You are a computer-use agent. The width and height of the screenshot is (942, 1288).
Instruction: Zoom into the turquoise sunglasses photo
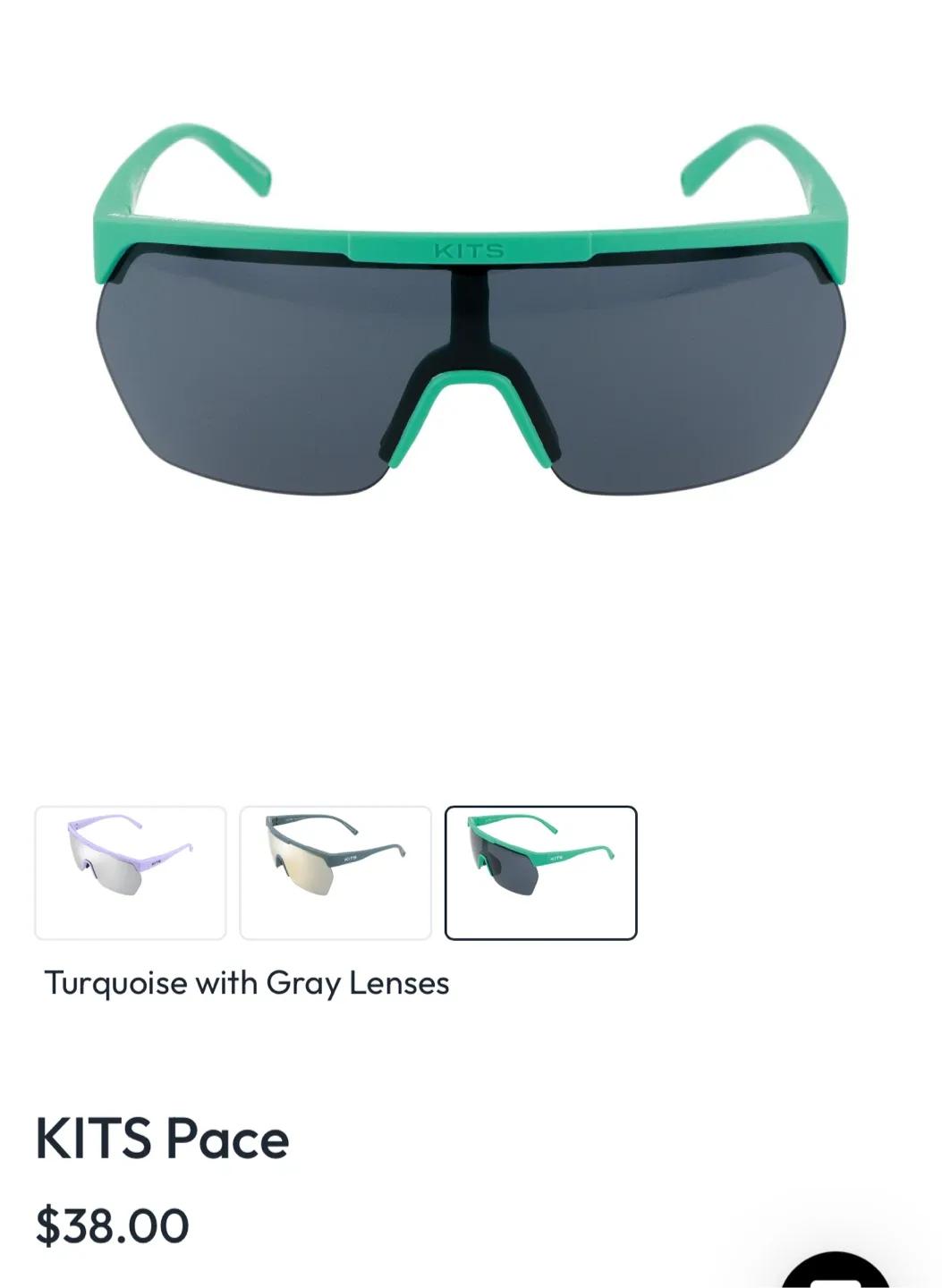click(x=470, y=313)
